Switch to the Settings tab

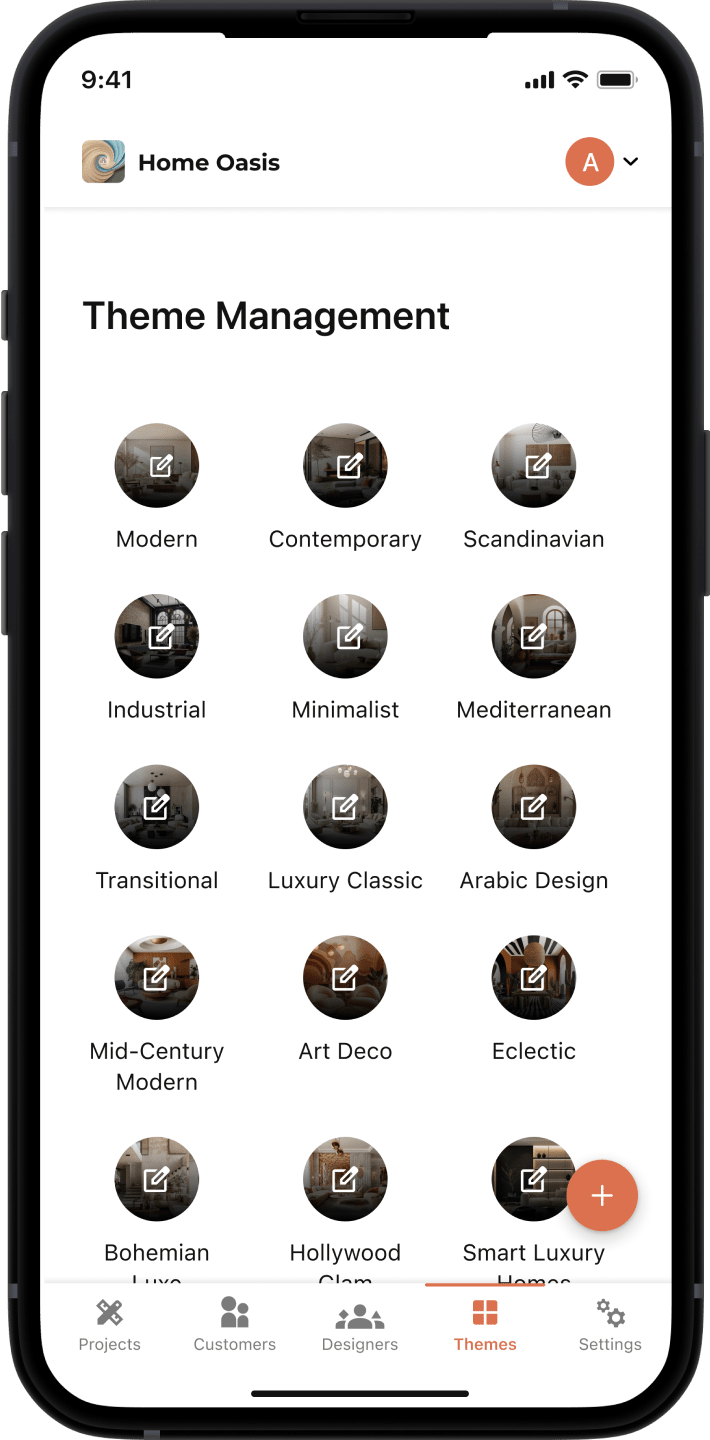click(610, 1325)
